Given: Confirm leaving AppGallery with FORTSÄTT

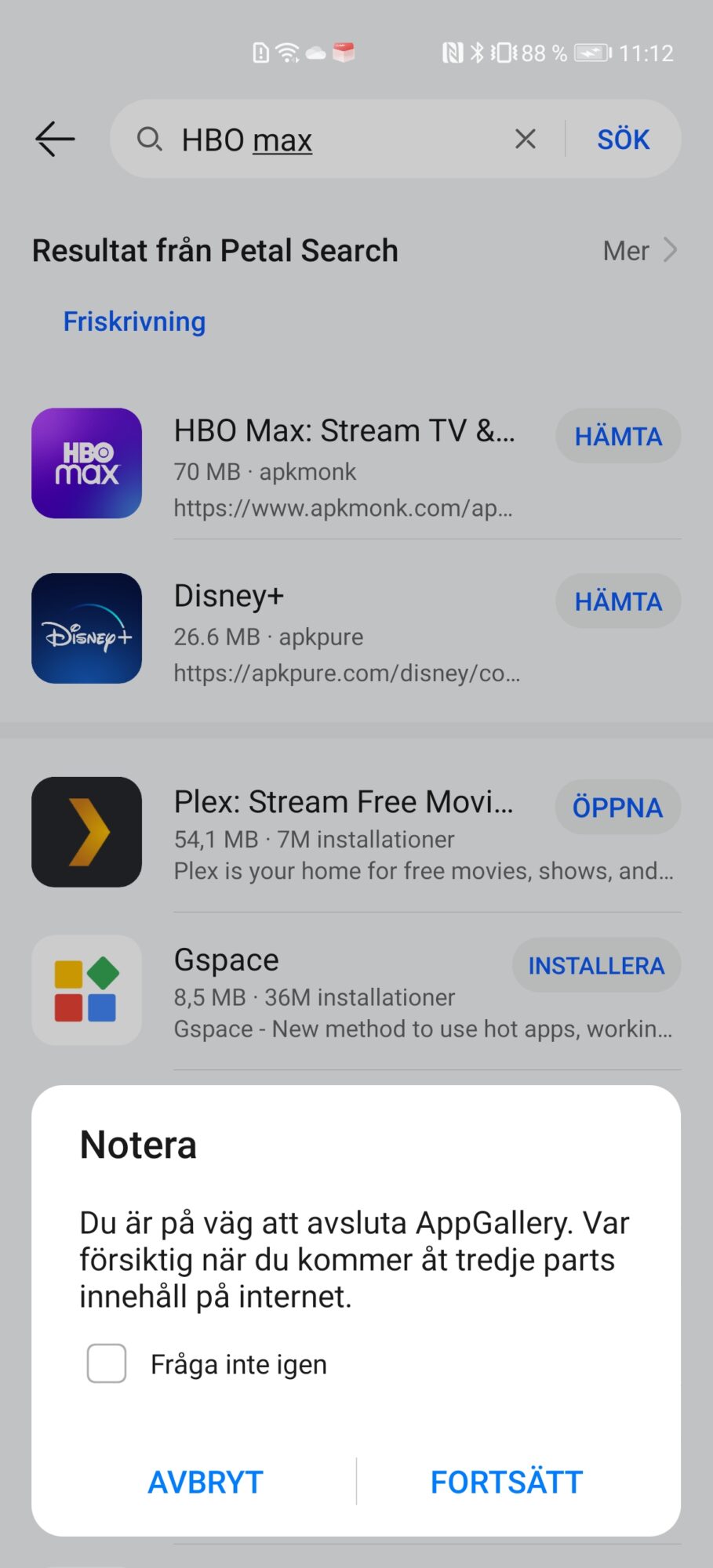Looking at the screenshot, I should (x=507, y=1482).
